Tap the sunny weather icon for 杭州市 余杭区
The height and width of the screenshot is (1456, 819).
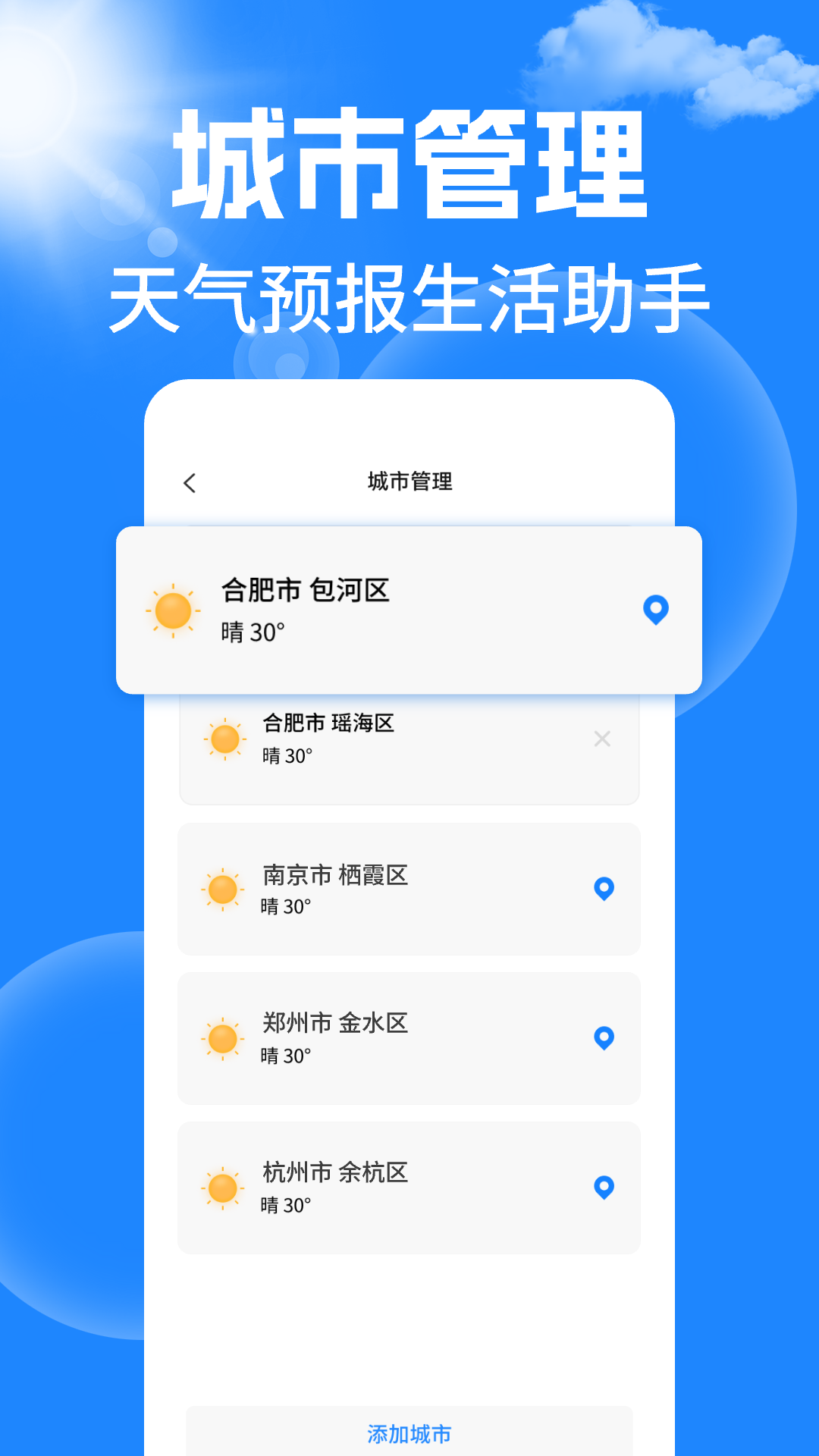click(224, 1186)
